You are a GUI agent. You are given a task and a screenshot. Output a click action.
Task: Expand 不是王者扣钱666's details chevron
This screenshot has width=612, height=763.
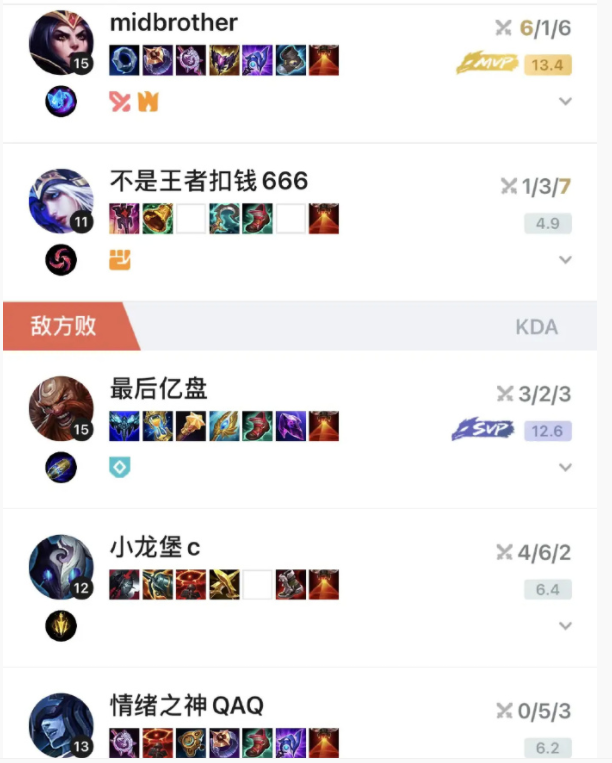point(565,260)
